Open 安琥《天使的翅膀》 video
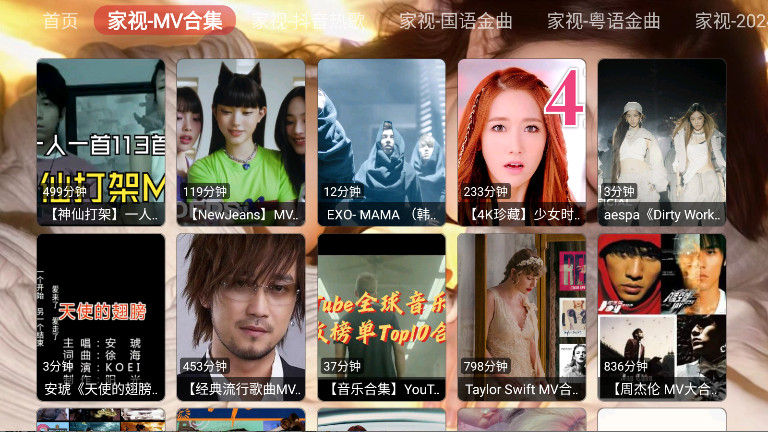This screenshot has height=432, width=768. tap(101, 317)
